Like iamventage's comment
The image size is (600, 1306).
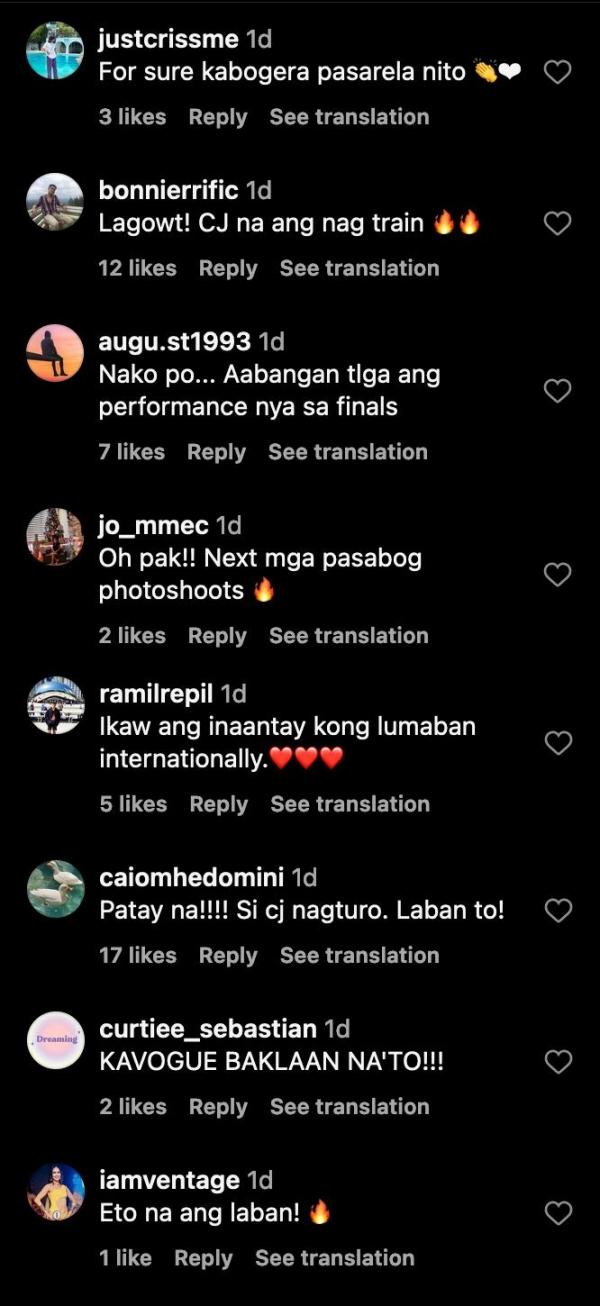click(x=557, y=1213)
